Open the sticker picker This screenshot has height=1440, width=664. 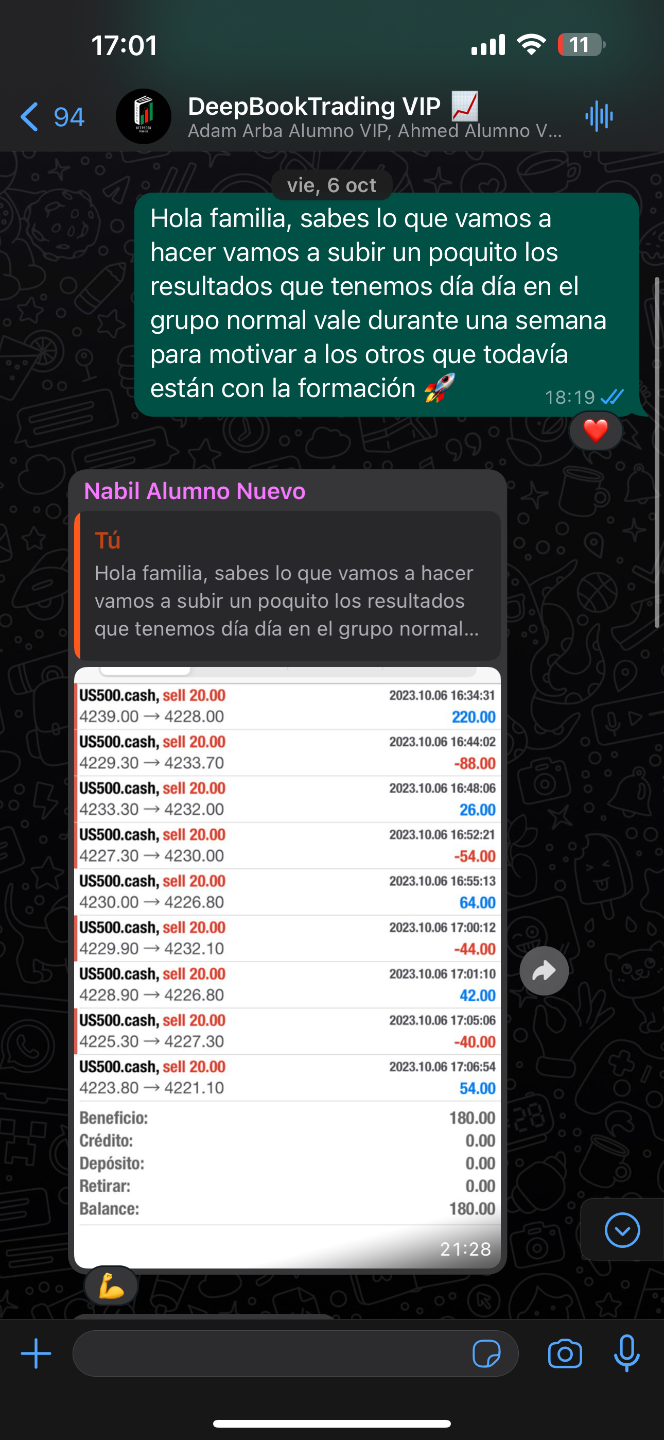[487, 1355]
